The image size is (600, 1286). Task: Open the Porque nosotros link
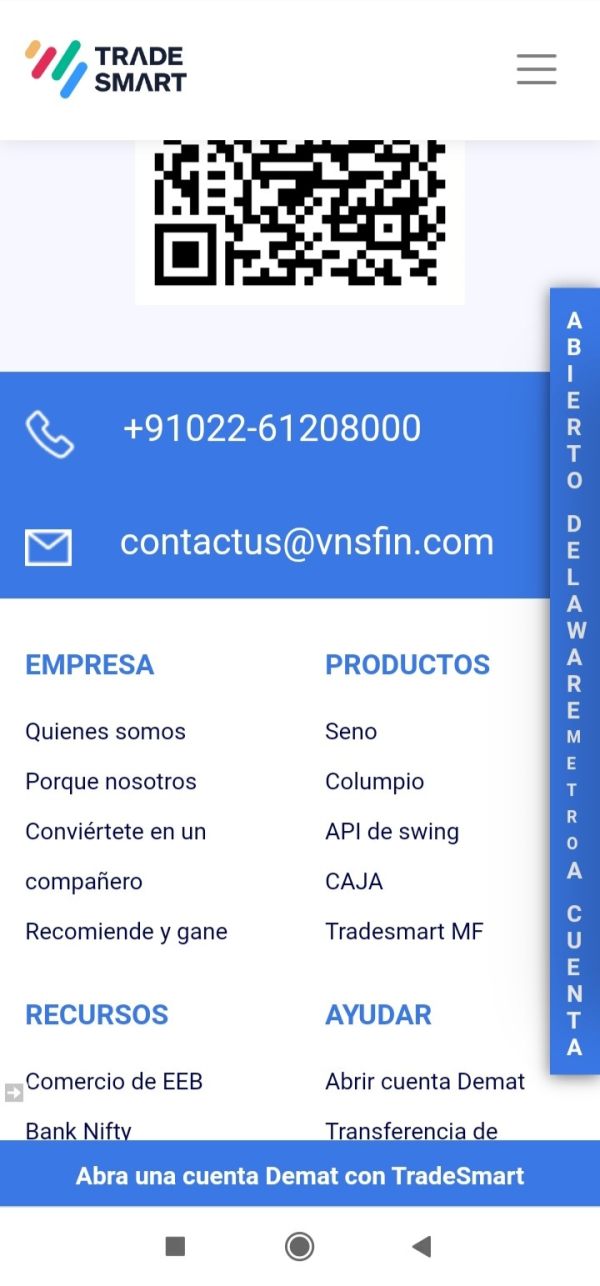tap(111, 781)
